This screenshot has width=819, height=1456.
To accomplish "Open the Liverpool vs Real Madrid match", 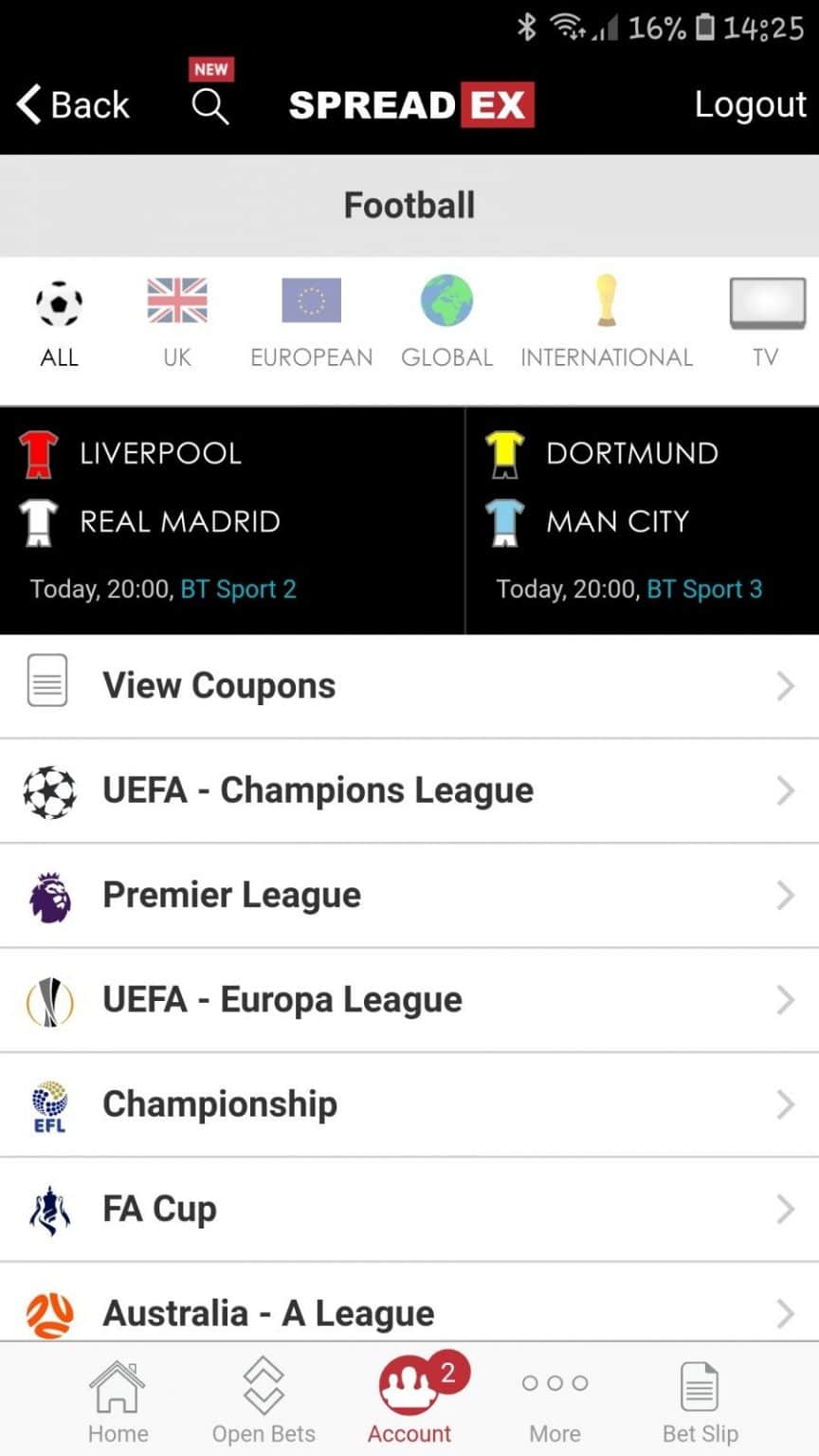I will tap(227, 517).
